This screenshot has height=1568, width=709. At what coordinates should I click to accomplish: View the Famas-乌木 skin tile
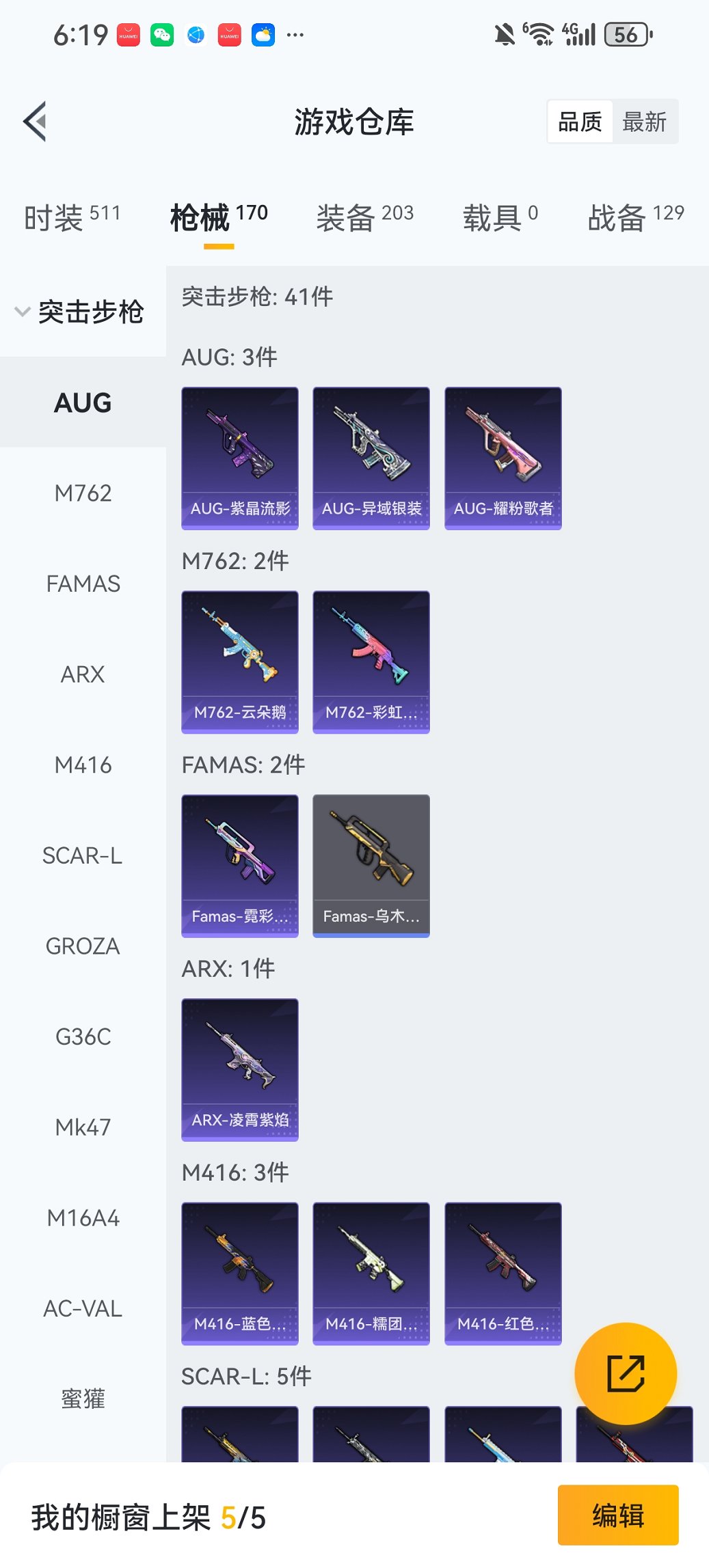click(371, 866)
